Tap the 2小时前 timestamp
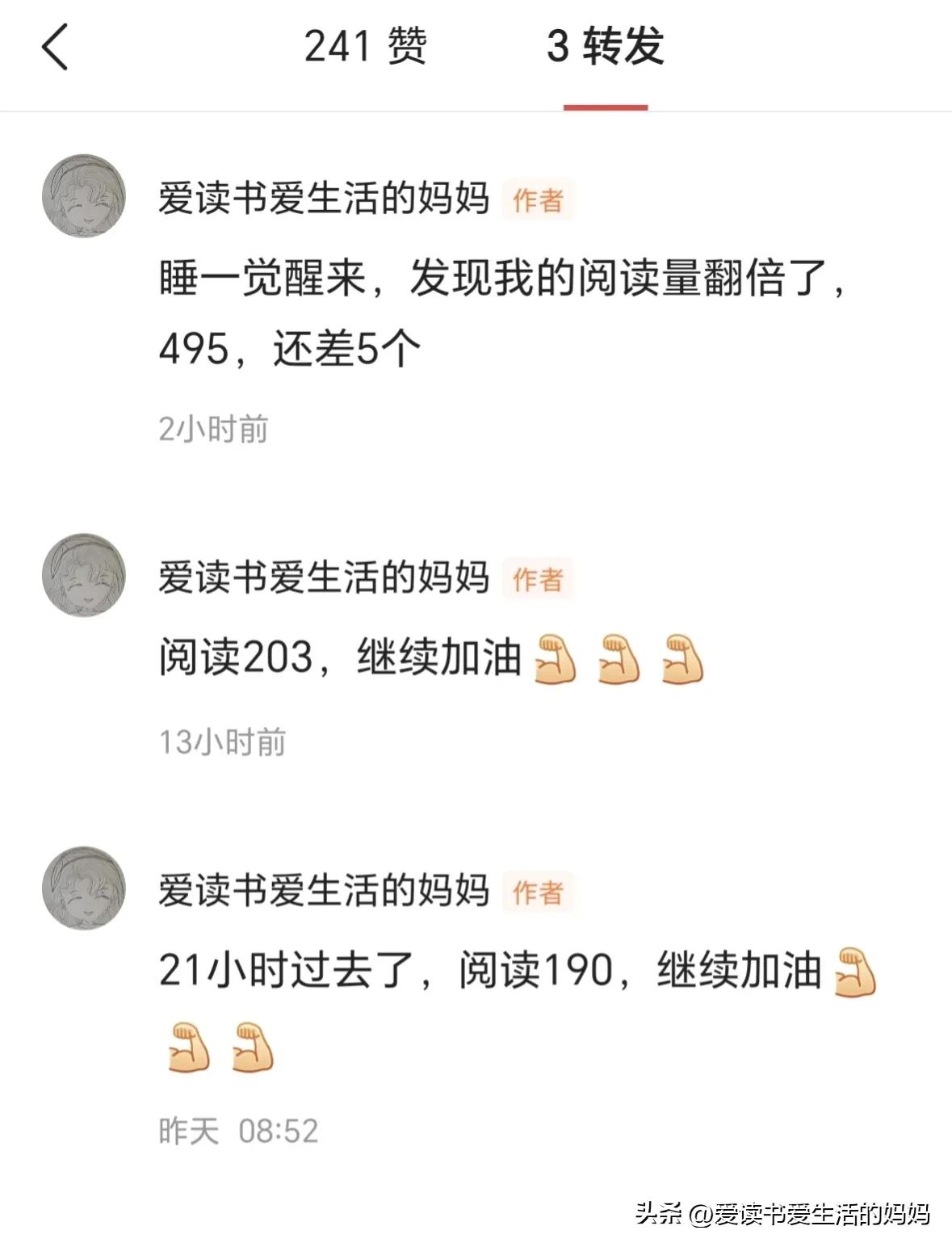The height and width of the screenshot is (1247, 952). point(213,429)
